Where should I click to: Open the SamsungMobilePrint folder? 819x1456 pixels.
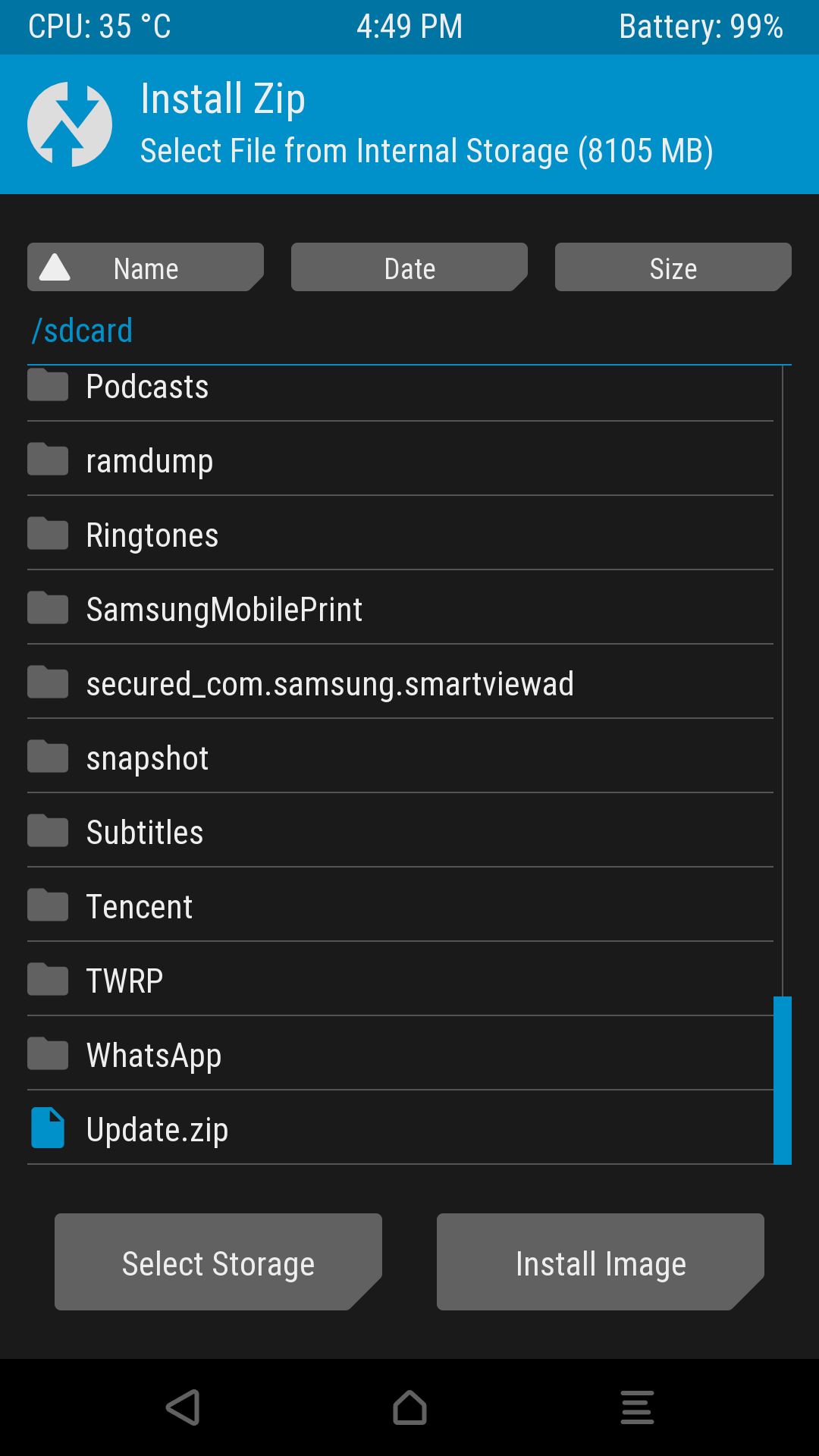(400, 608)
